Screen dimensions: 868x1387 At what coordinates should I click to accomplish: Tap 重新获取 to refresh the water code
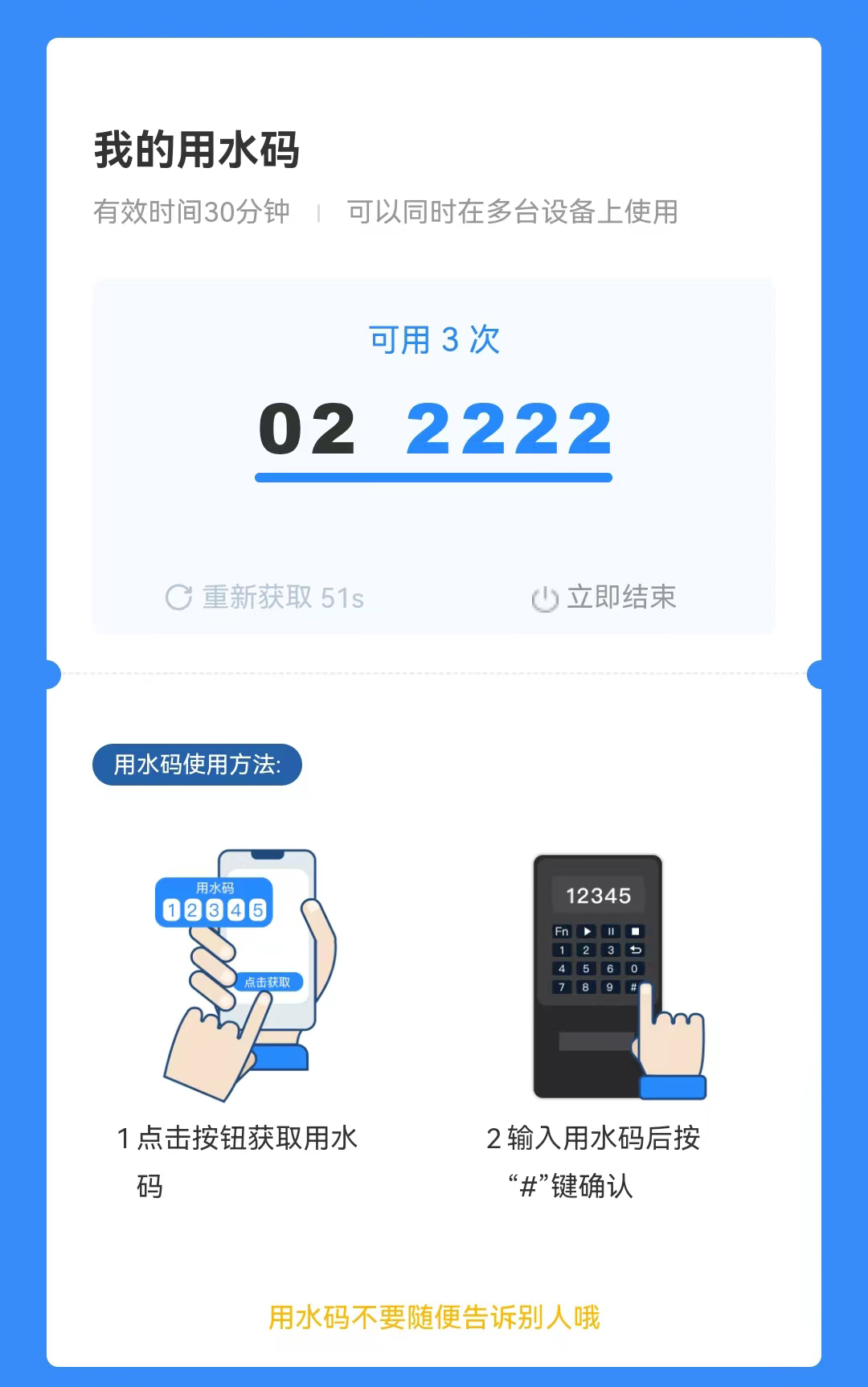(x=264, y=597)
